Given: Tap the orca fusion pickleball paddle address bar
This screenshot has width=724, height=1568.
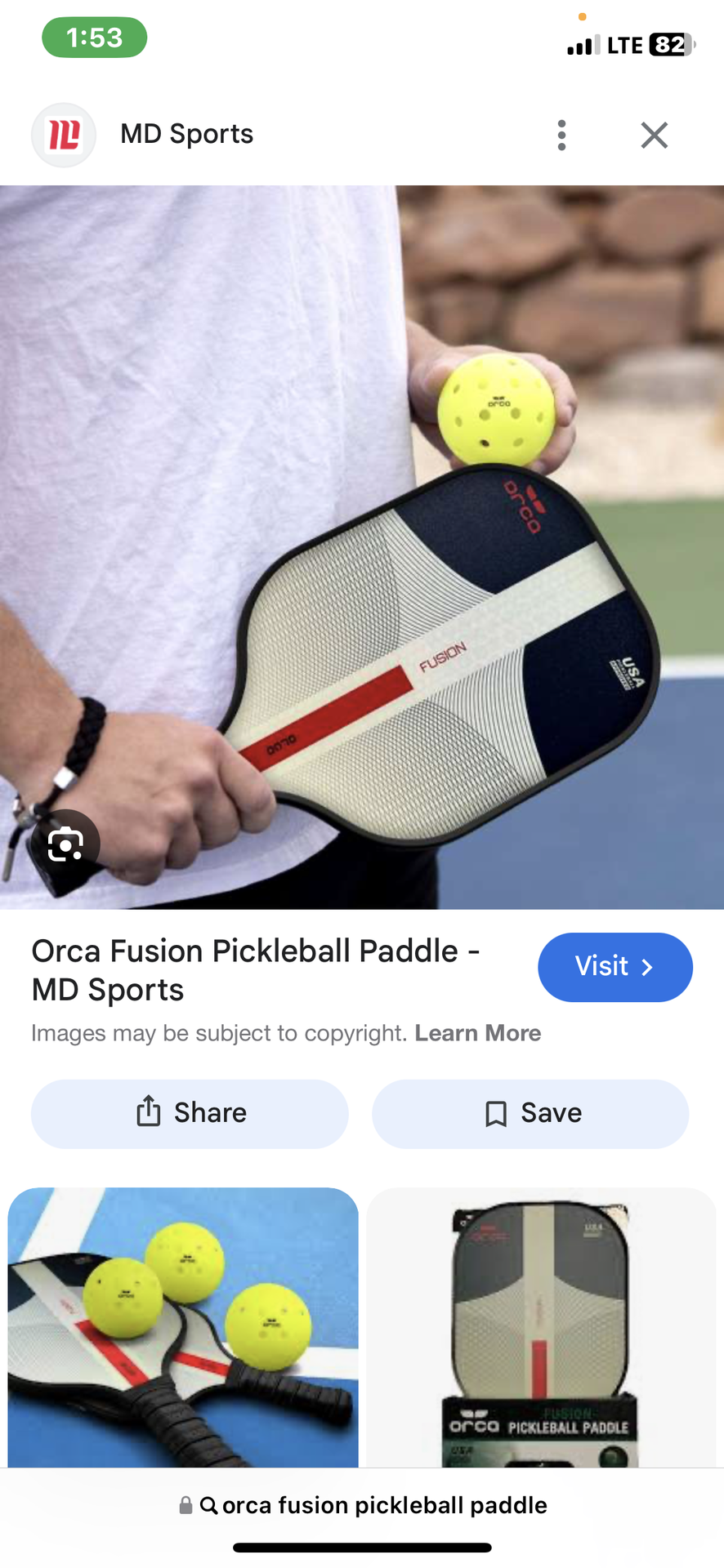Looking at the screenshot, I should pyautogui.click(x=364, y=1505).
